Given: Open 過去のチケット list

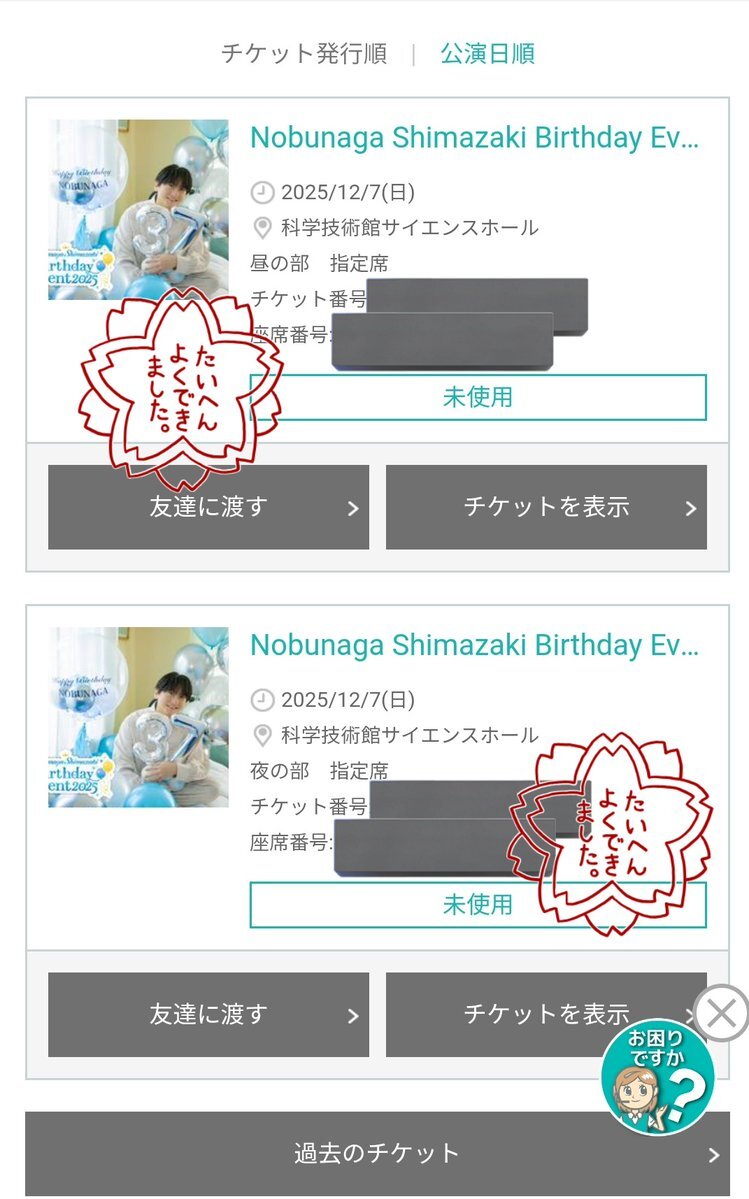Looking at the screenshot, I should pyautogui.click(x=374, y=1154).
